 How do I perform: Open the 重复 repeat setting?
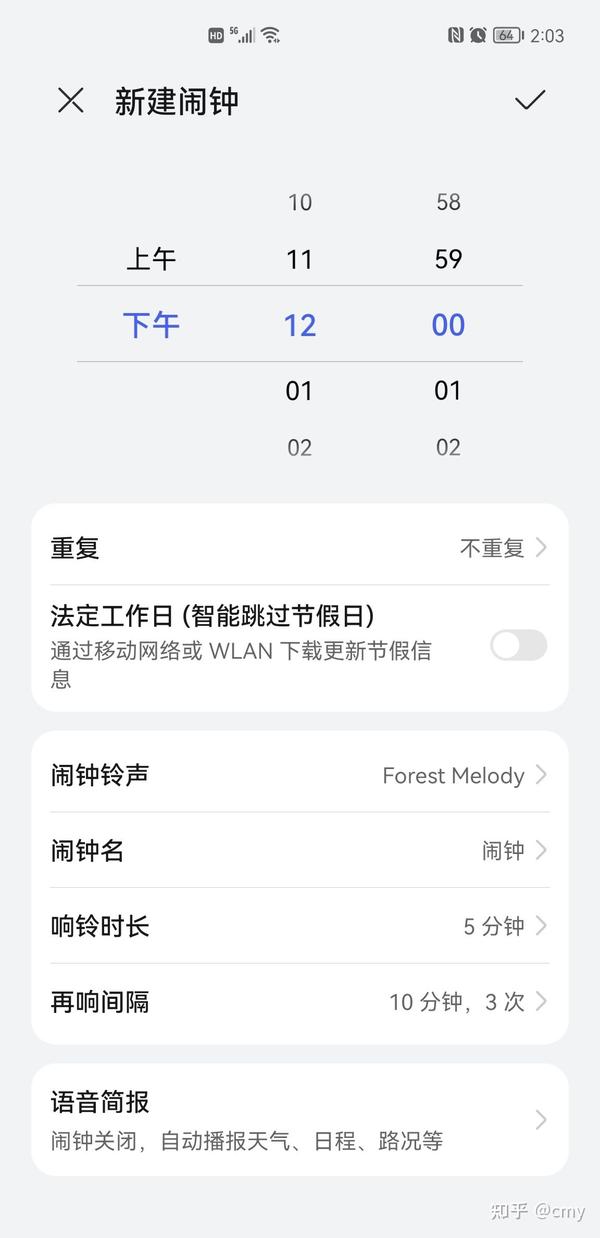coord(300,548)
